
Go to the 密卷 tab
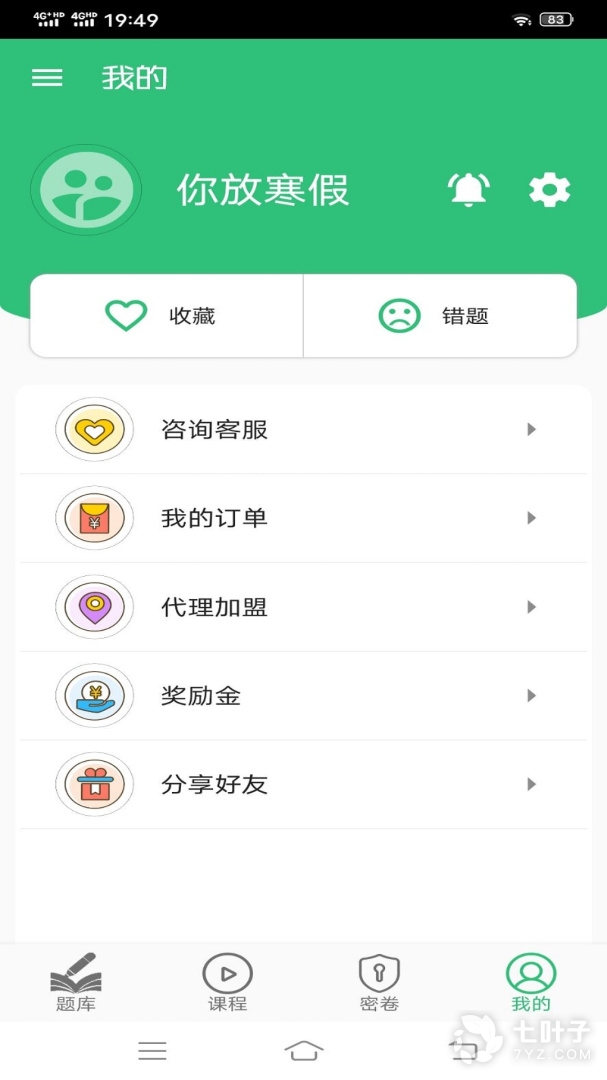[379, 982]
